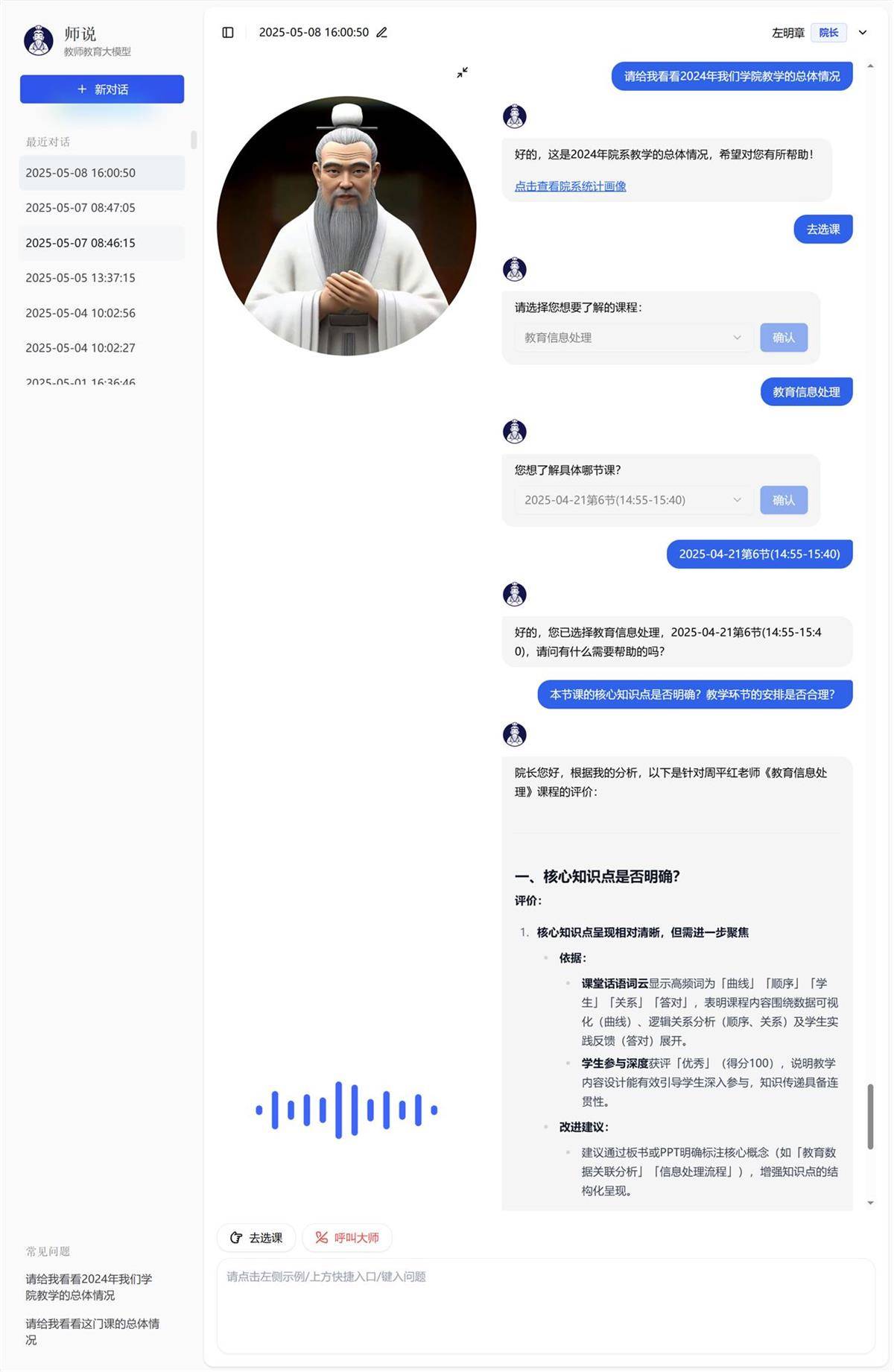The height and width of the screenshot is (1372, 894).
Task: Toggle the sidebar panel icon
Action: click(x=228, y=32)
